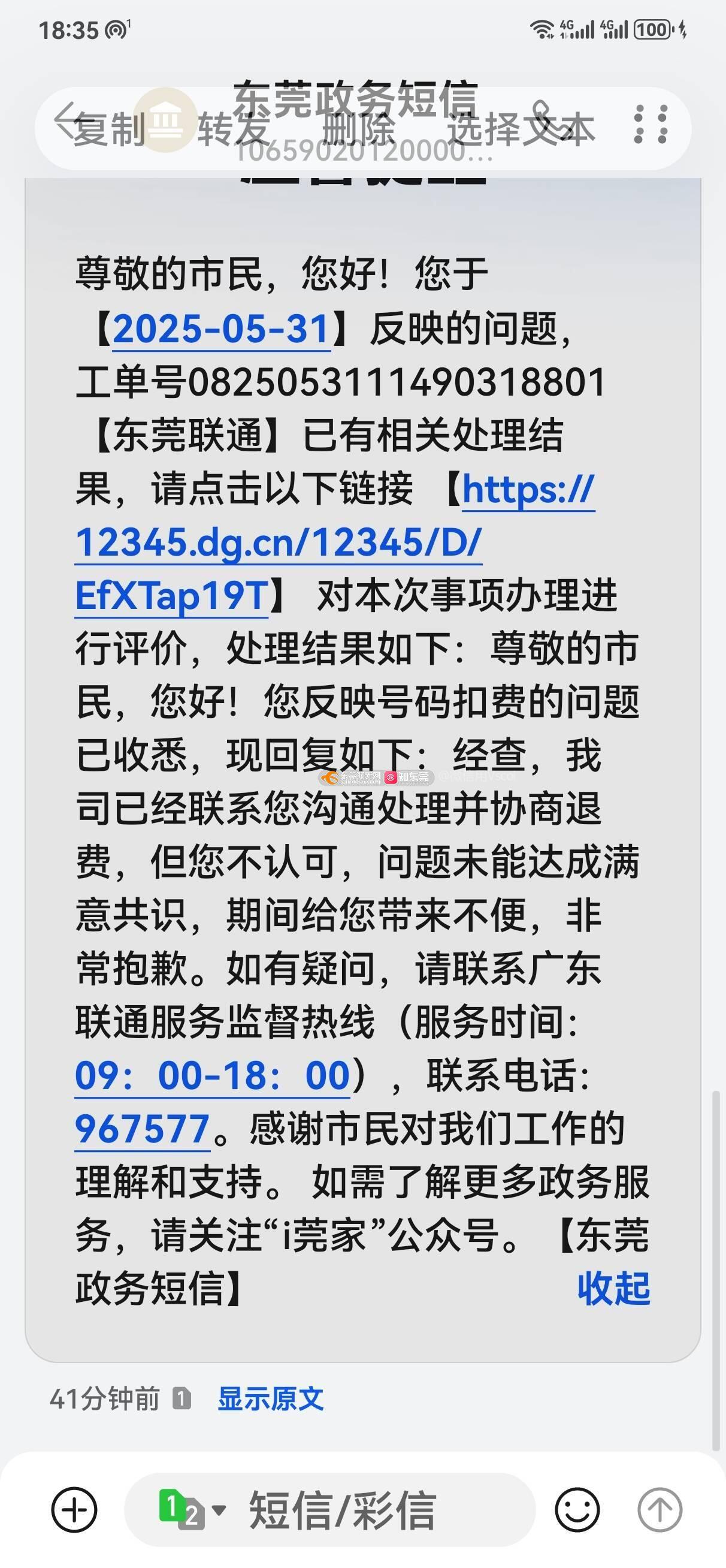The height and width of the screenshot is (1568, 726).
Task: Switch the SIM card selector
Action: [190, 1510]
